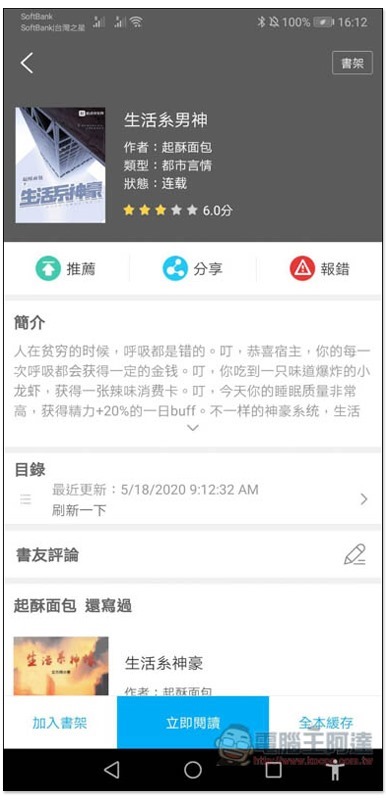Tap the system back triangle in the navigation bar
Image resolution: width=386 pixels, height=800 pixels.
point(112,769)
